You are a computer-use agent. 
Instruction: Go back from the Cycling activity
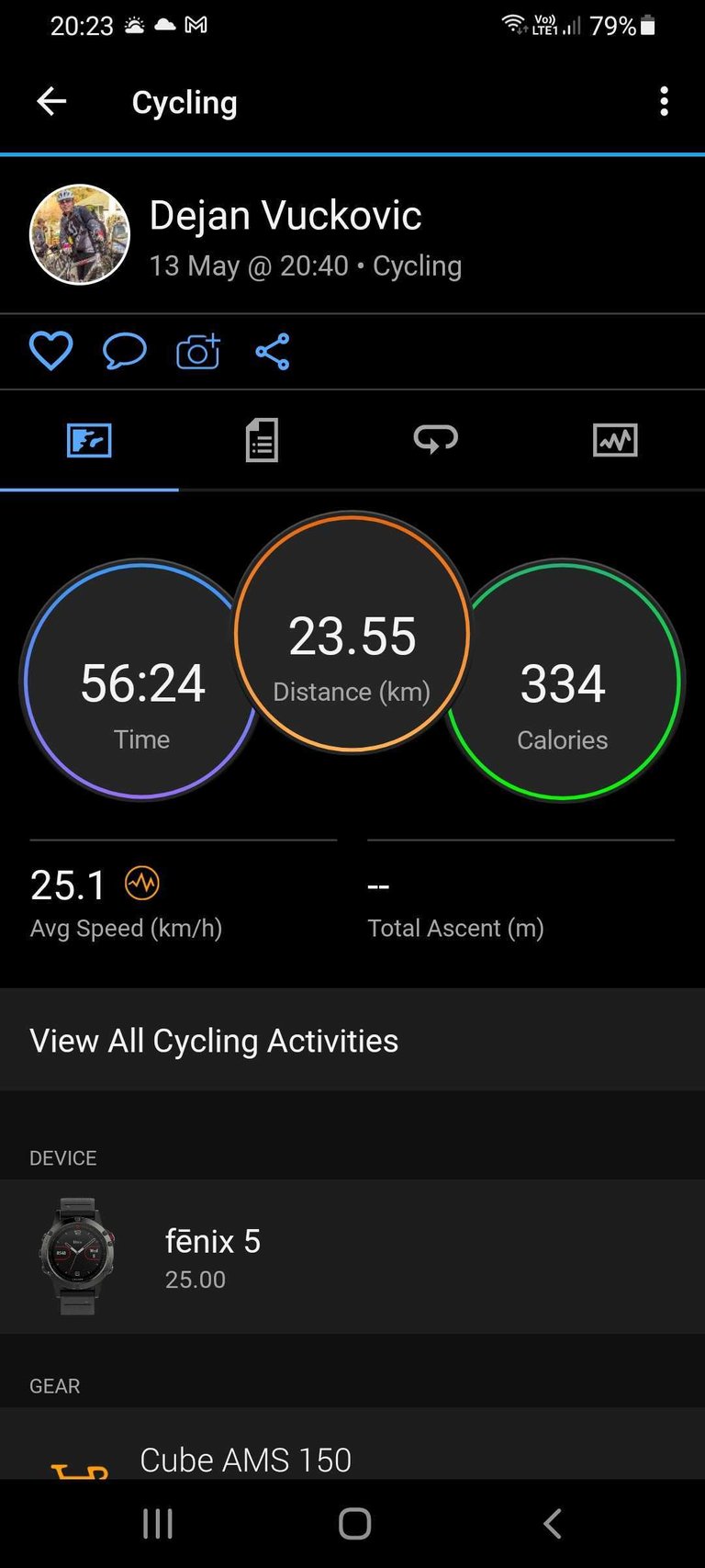[51, 102]
